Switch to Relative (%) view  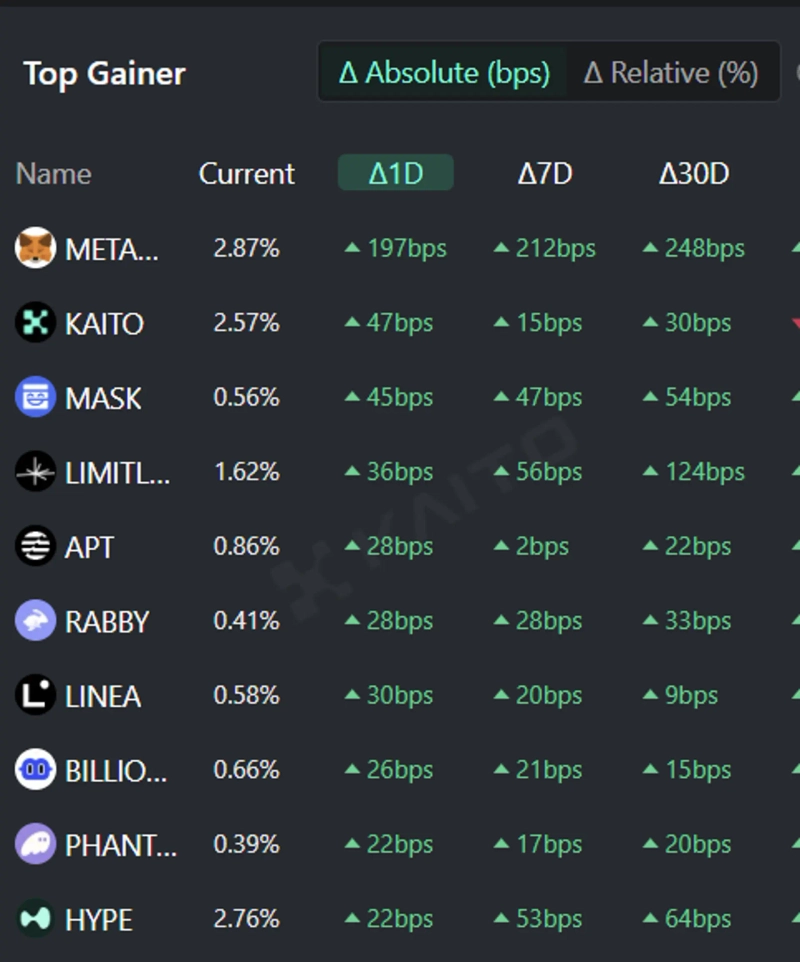670,73
